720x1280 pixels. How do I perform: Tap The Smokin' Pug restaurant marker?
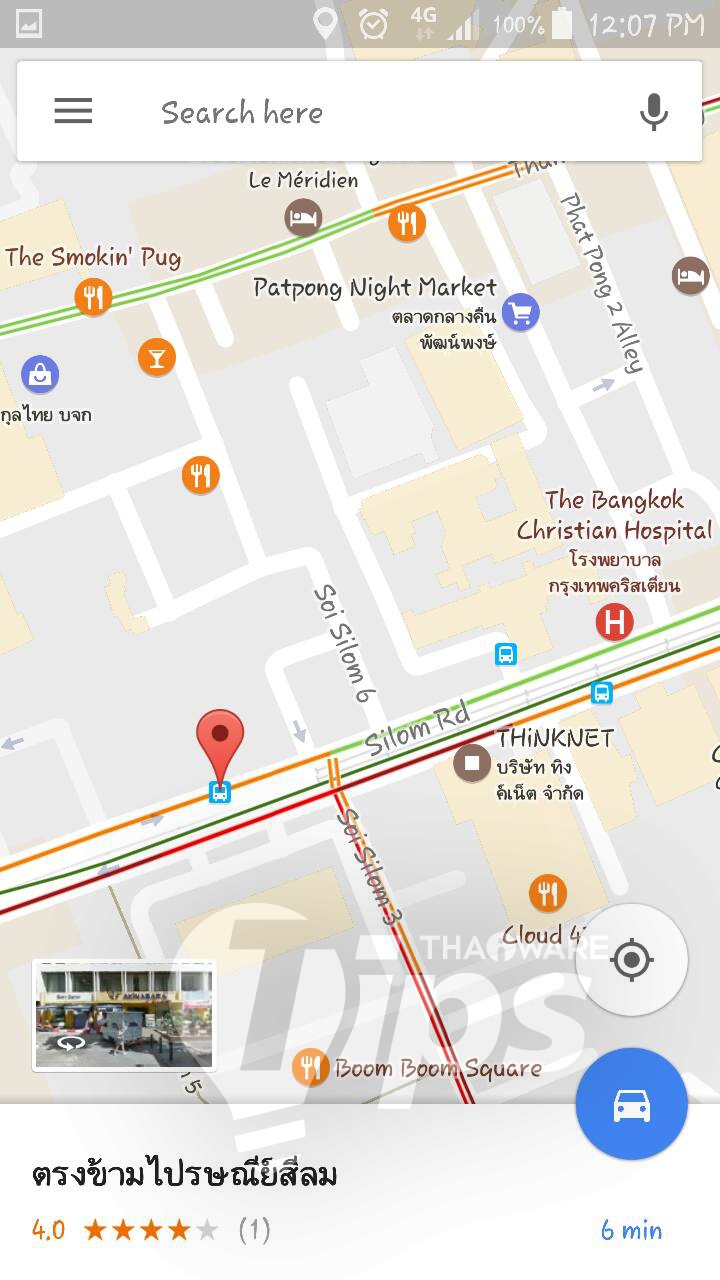pyautogui.click(x=93, y=297)
